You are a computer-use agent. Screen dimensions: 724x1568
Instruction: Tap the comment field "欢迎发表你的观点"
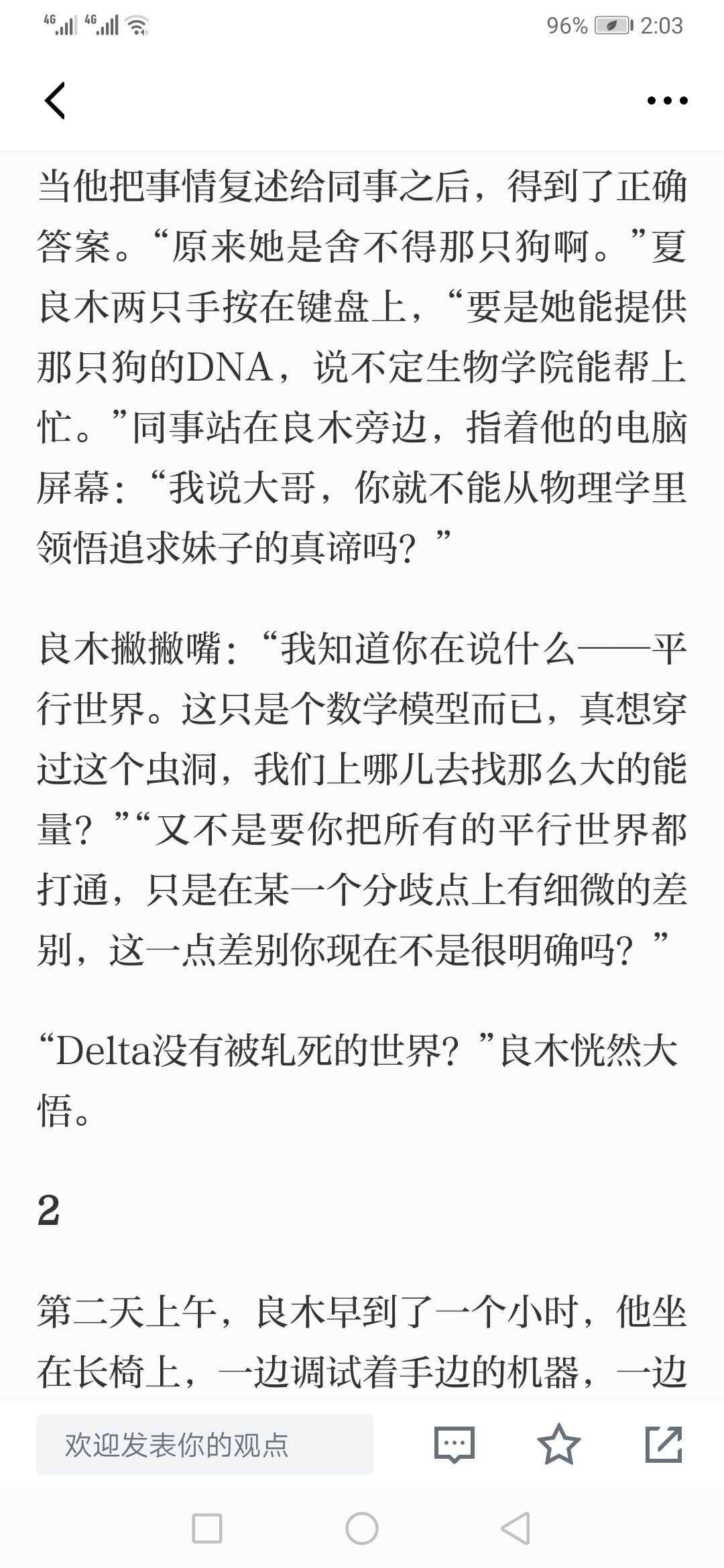(x=205, y=1444)
